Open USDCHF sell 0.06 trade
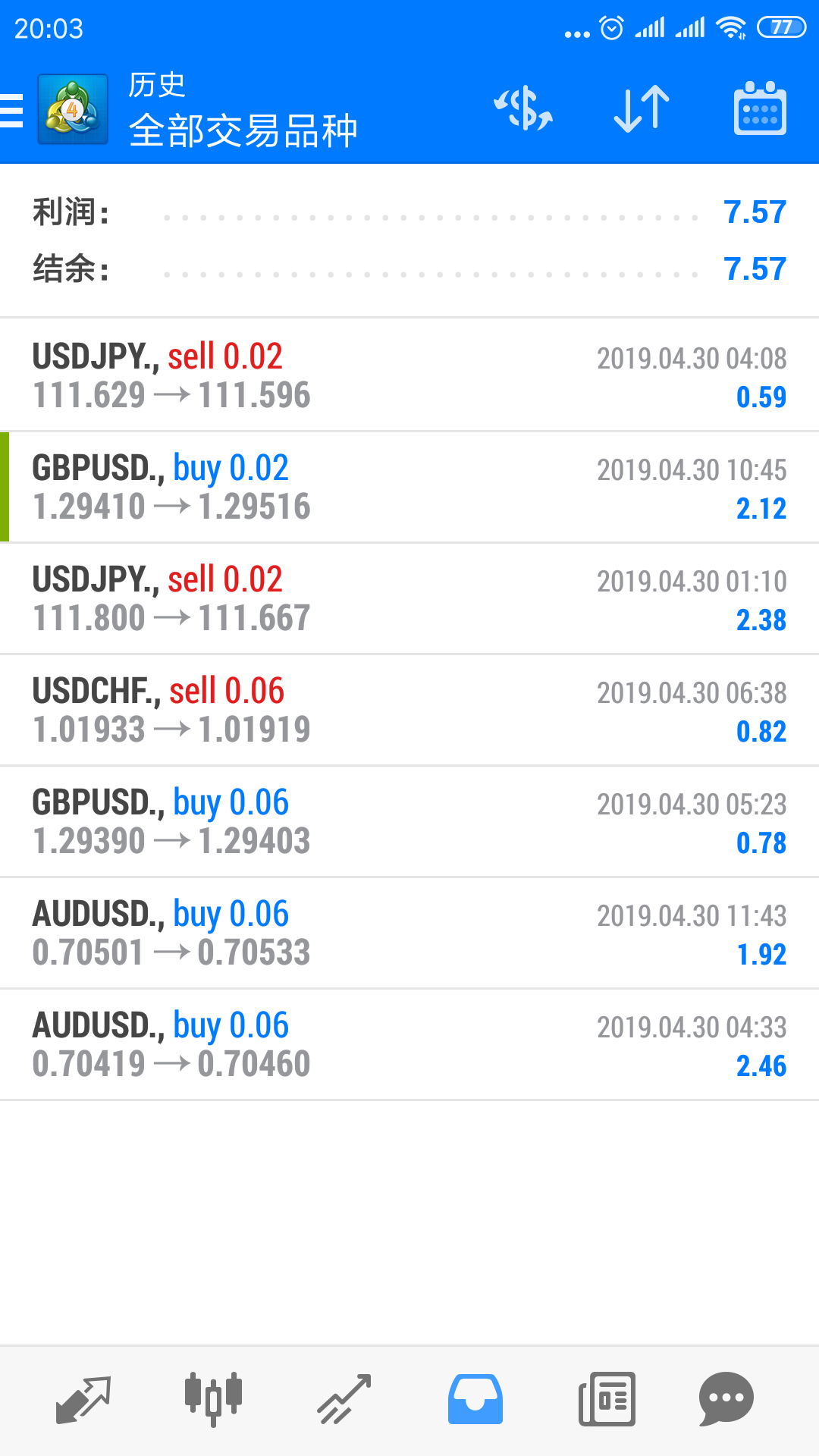The width and height of the screenshot is (819, 1456). 409,710
